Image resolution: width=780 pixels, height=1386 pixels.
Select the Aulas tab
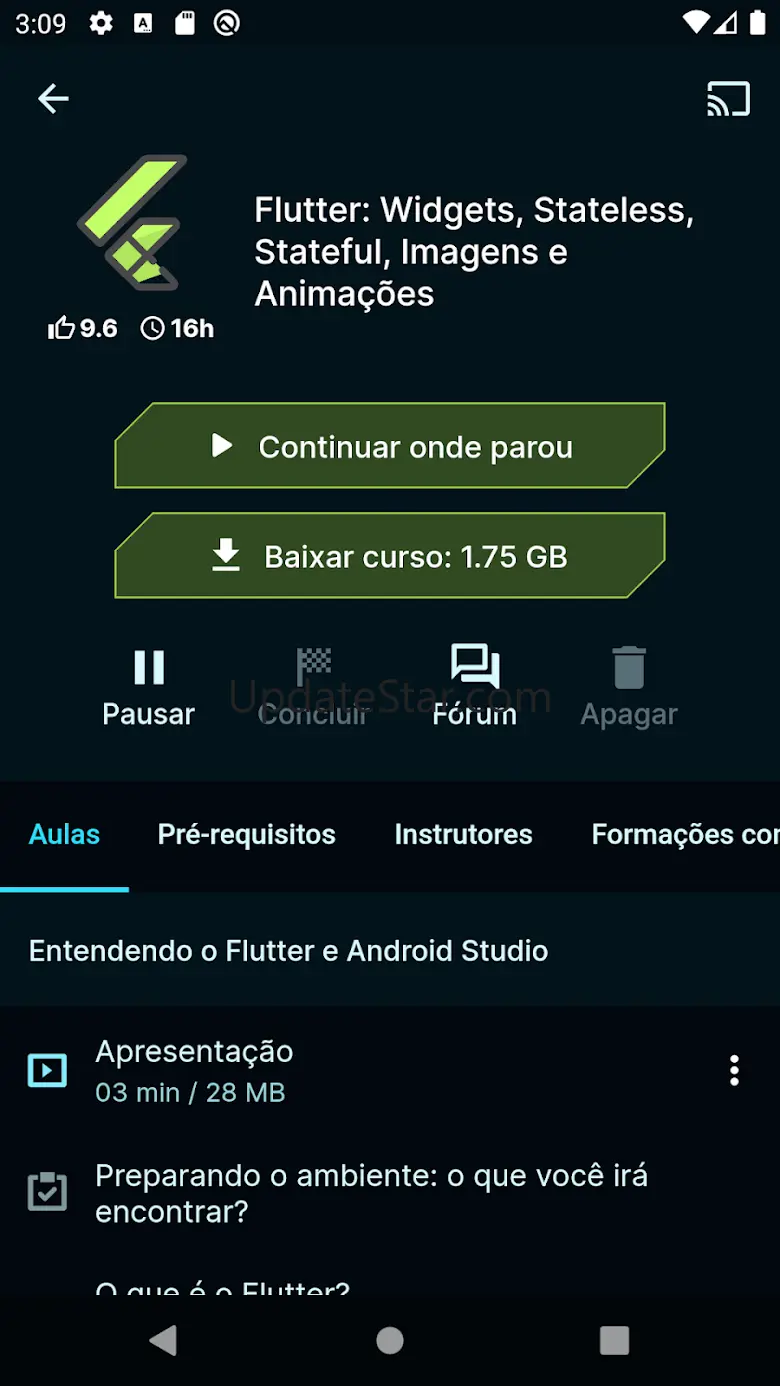tap(64, 834)
